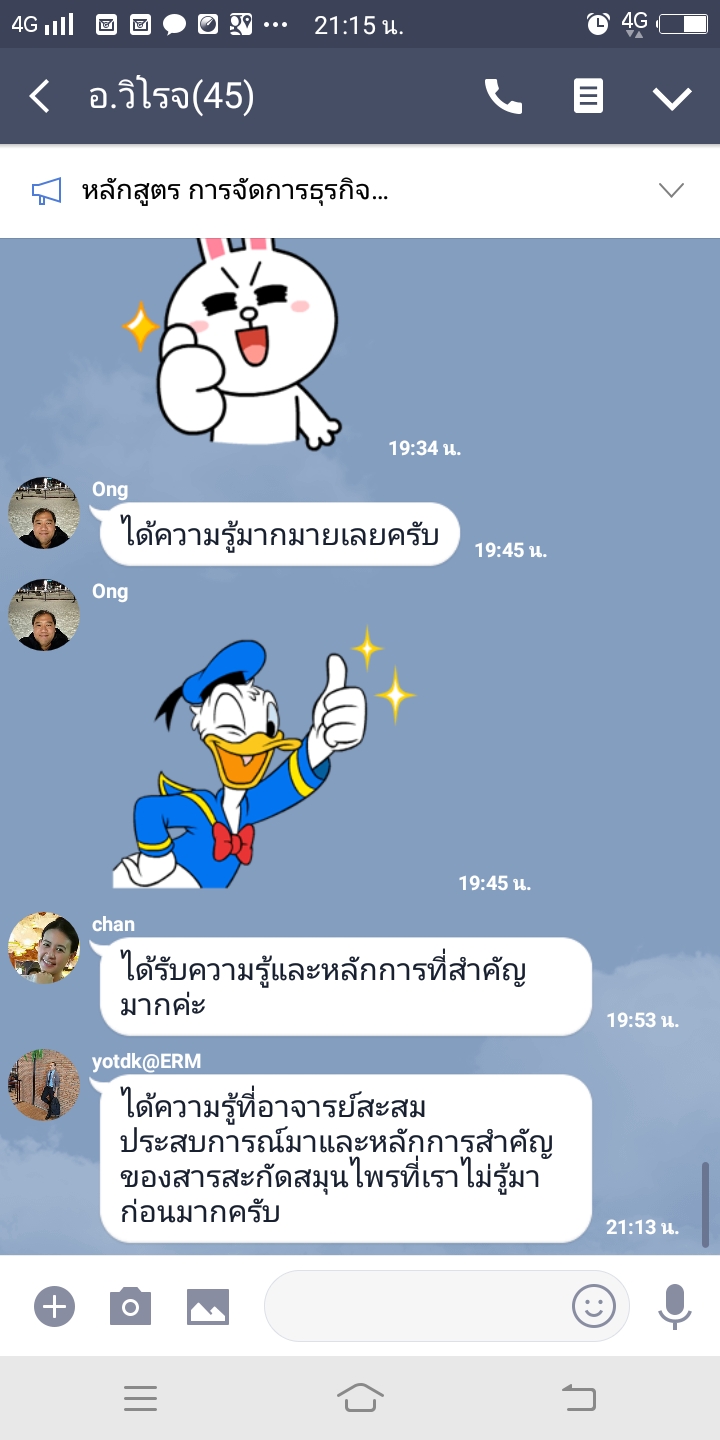Go to the system home screen
720x1440 pixels.
click(x=360, y=1398)
